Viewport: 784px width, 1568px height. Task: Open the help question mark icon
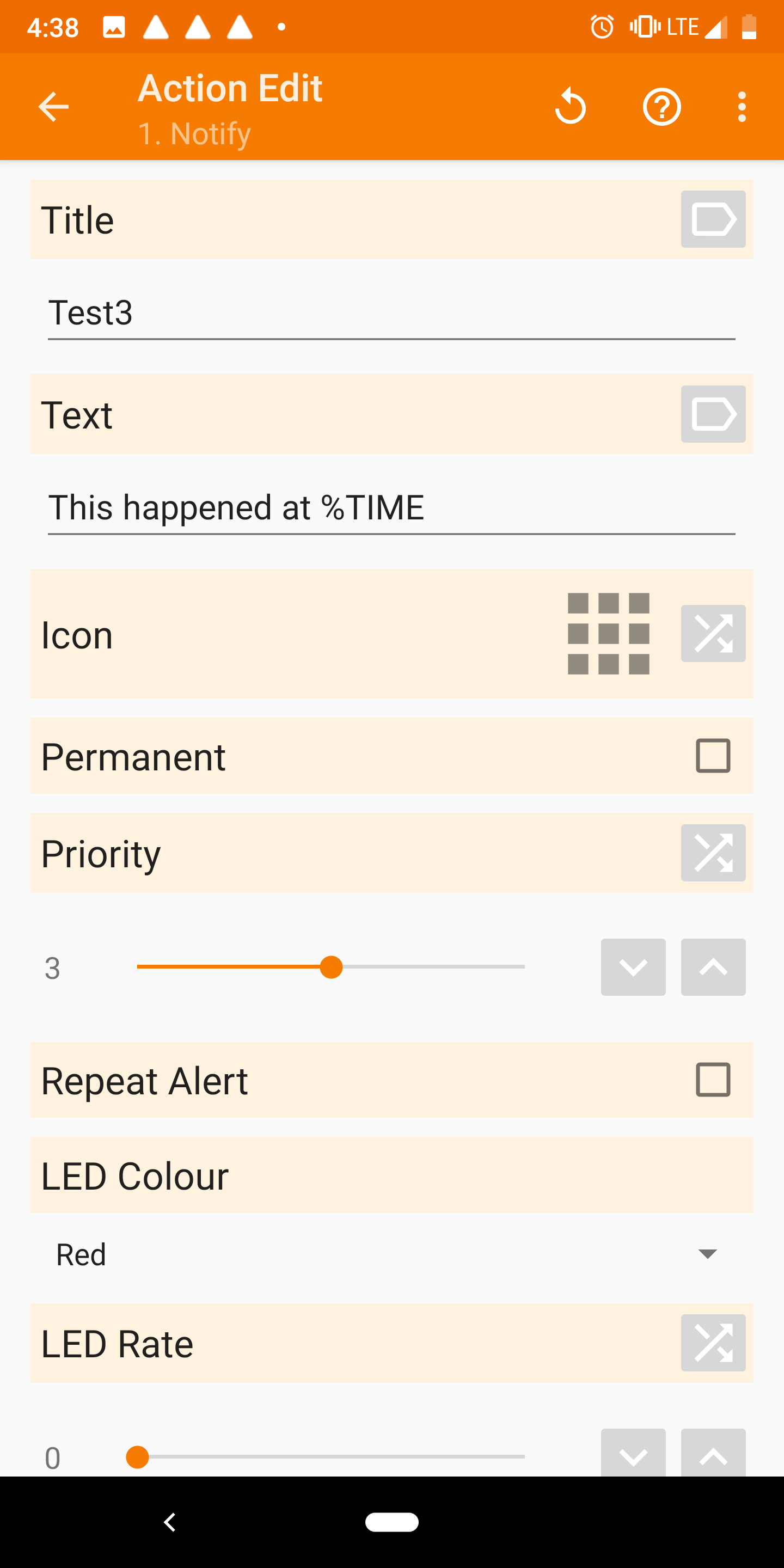click(661, 107)
